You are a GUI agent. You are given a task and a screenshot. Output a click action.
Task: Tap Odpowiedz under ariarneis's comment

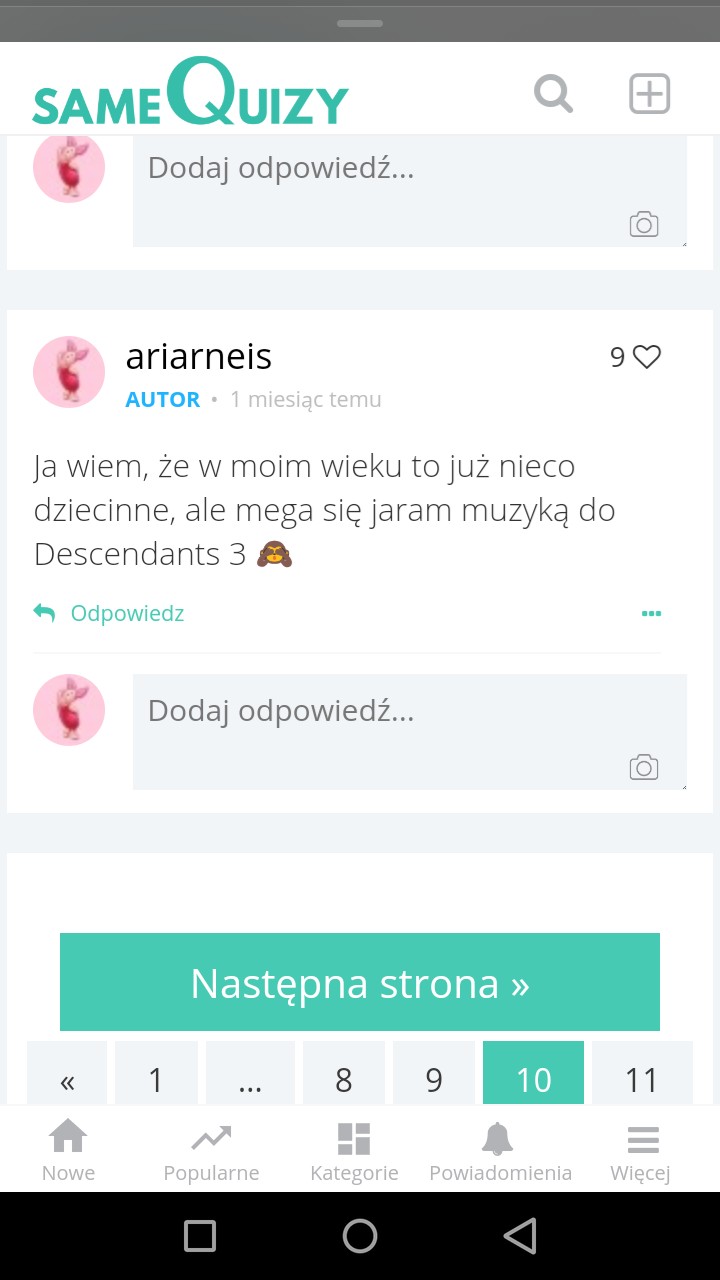(x=126, y=613)
